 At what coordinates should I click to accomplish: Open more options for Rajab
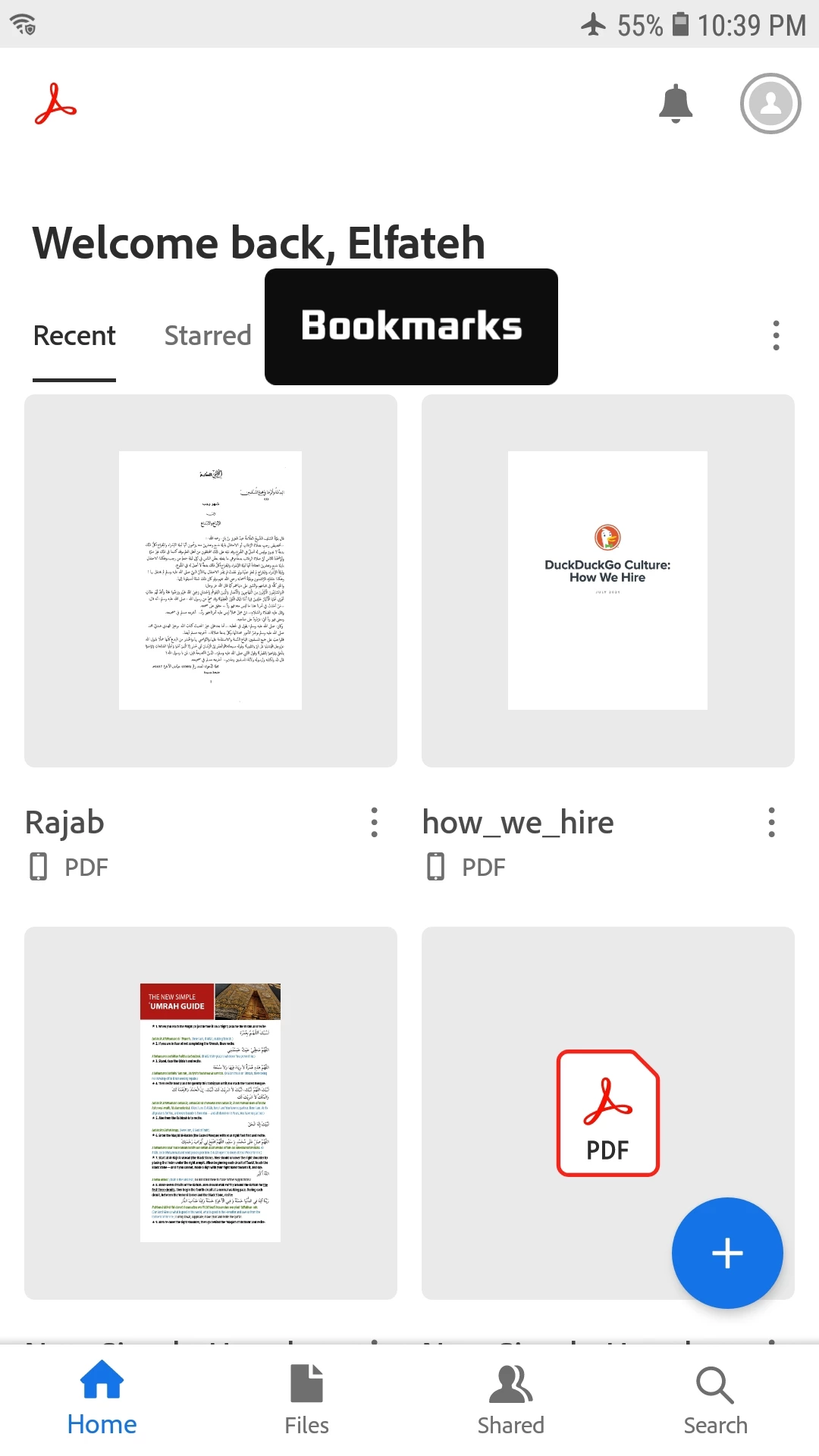click(x=374, y=822)
